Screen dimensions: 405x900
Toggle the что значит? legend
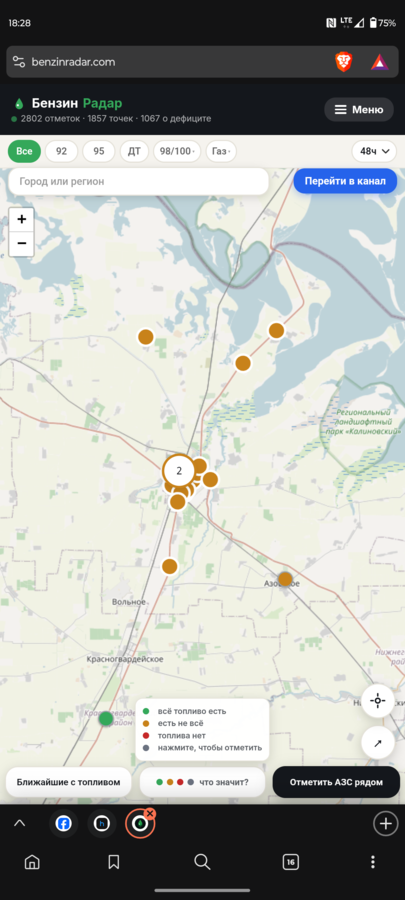pos(202,782)
